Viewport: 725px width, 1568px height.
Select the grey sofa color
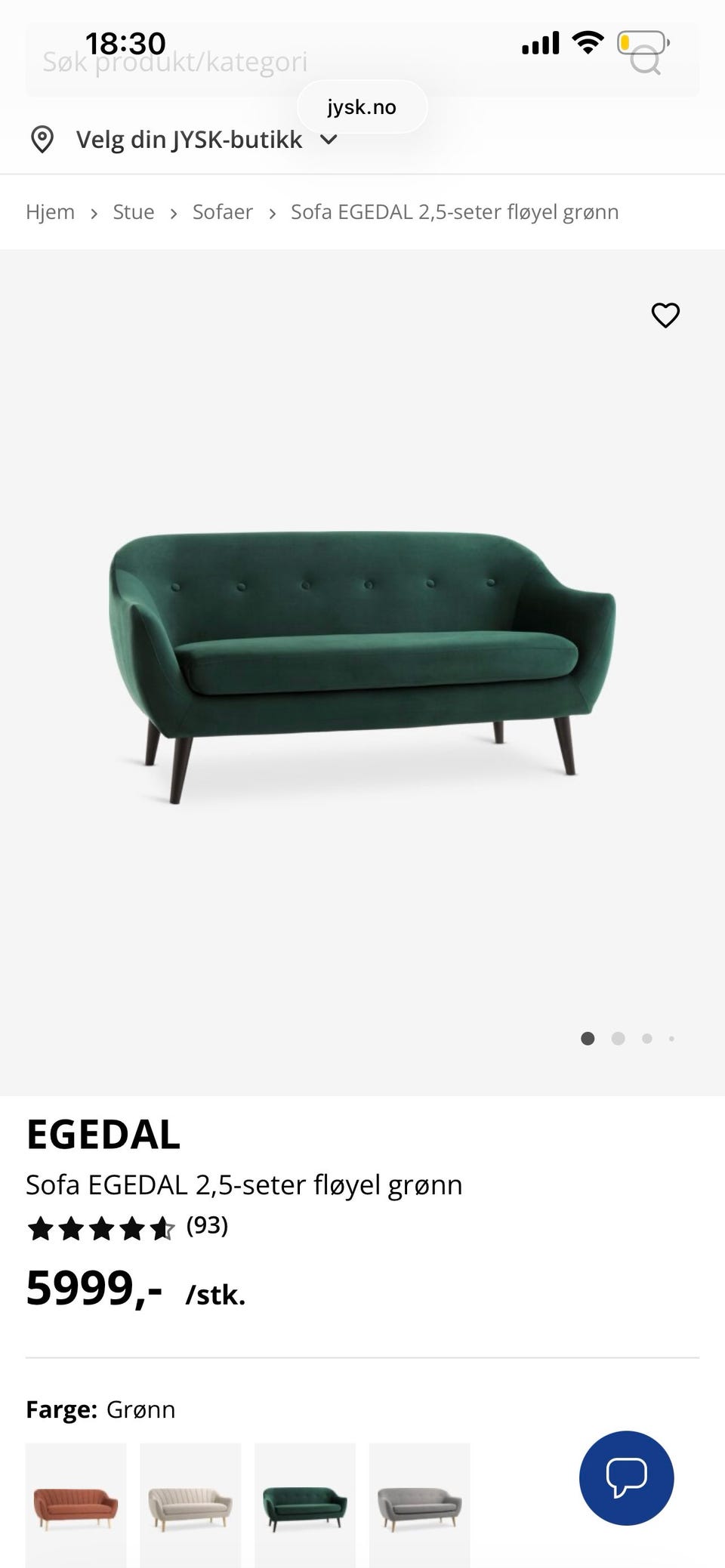(x=420, y=1505)
